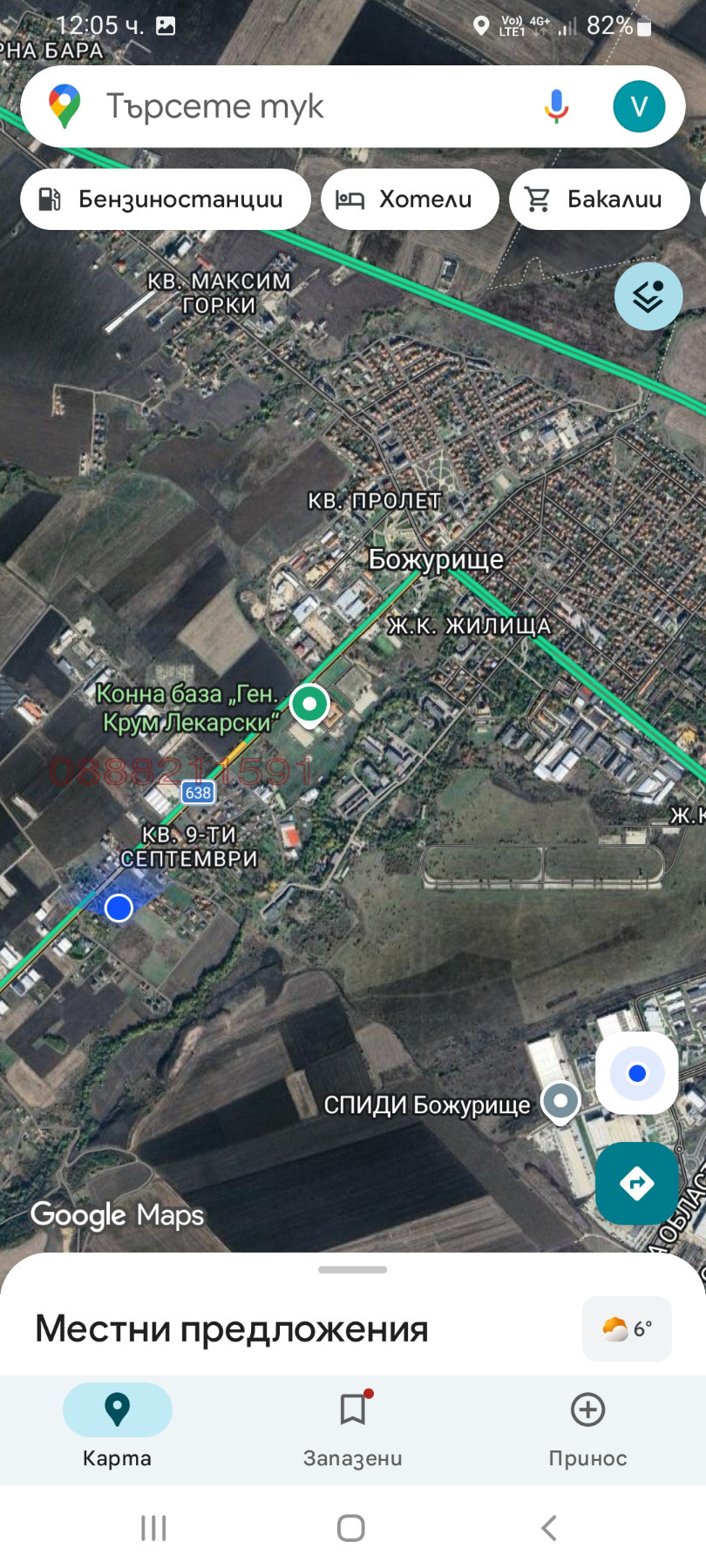The height and width of the screenshot is (1568, 706).
Task: Open the directions button
Action: tap(637, 1183)
